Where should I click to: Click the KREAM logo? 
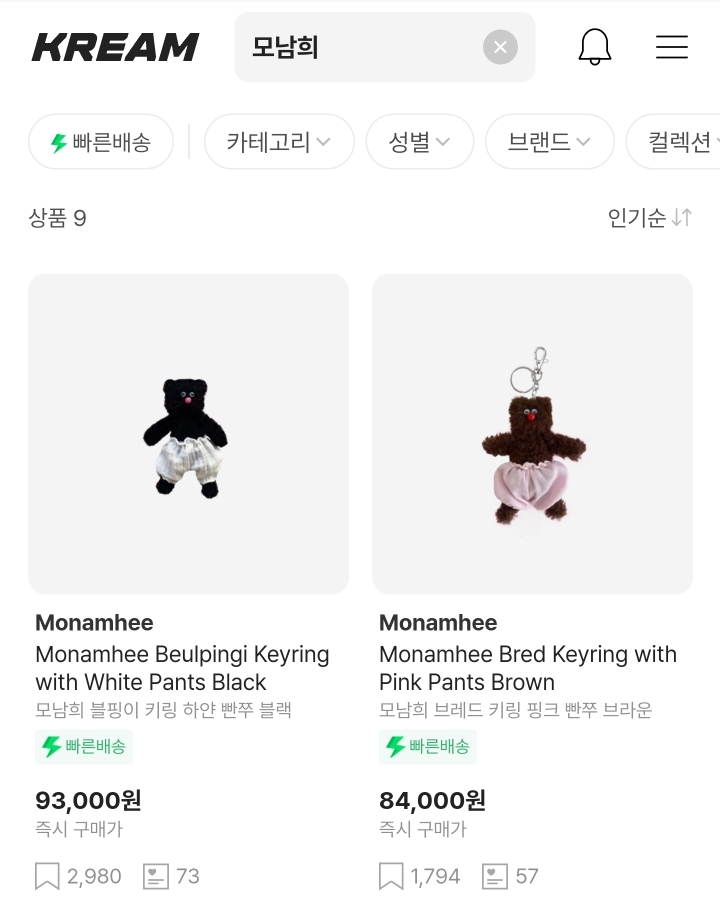click(115, 46)
